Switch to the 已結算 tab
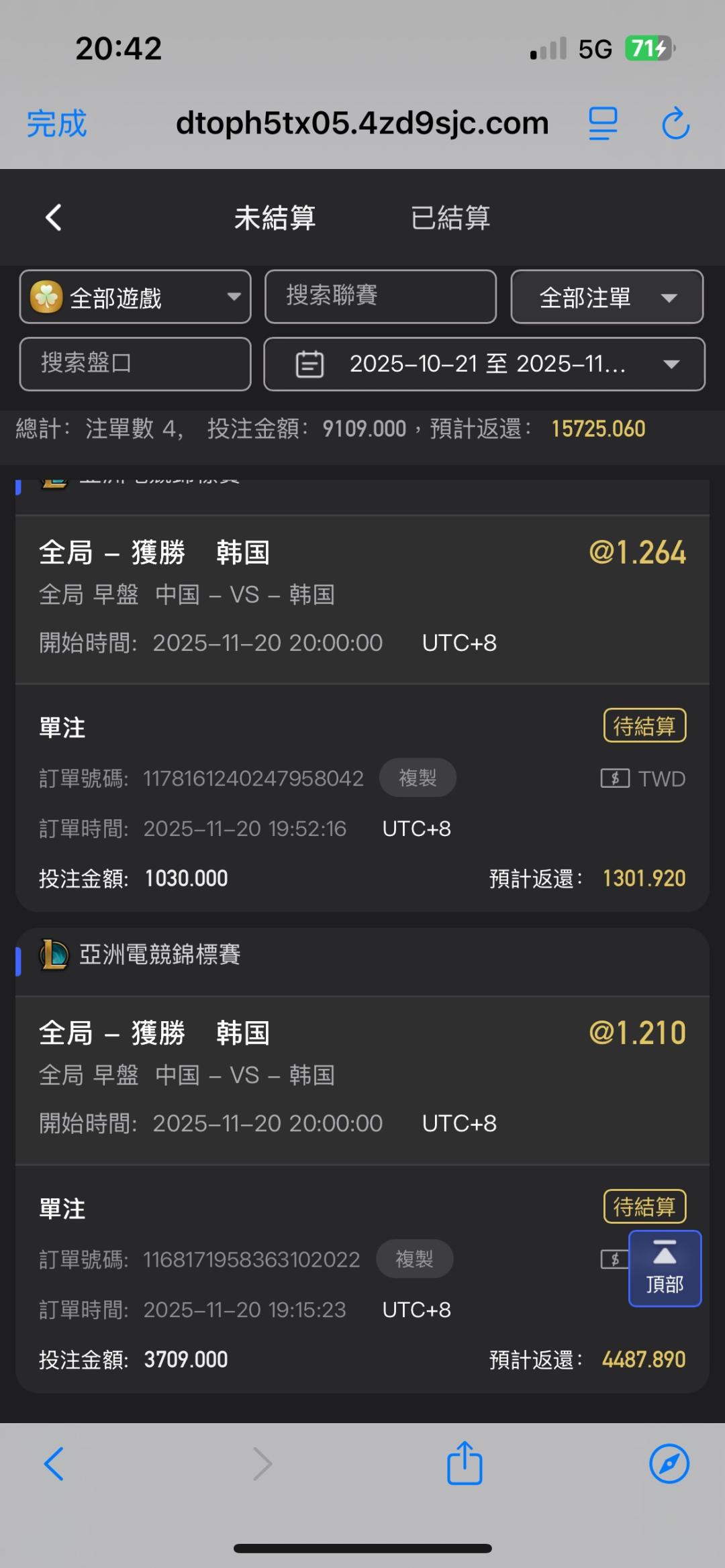 [450, 218]
